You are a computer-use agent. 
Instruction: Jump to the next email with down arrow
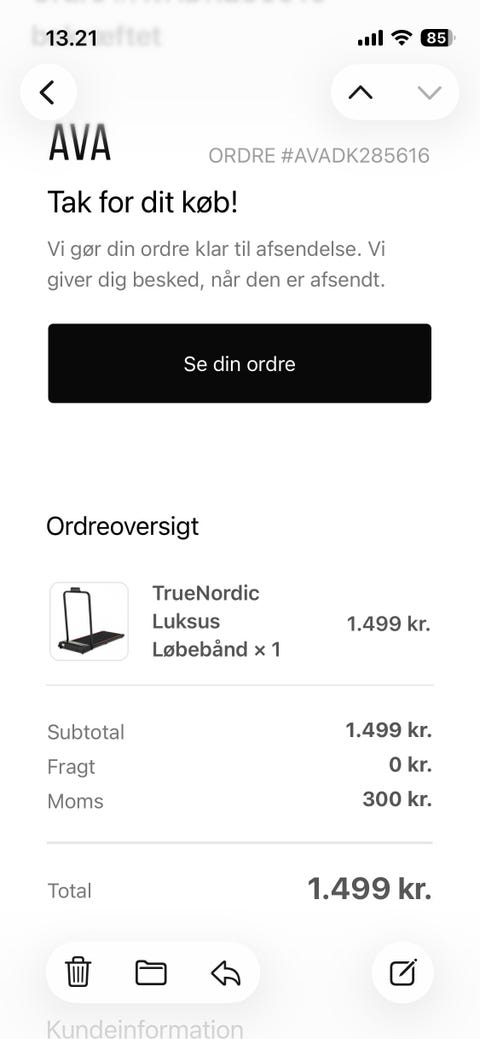coord(430,92)
